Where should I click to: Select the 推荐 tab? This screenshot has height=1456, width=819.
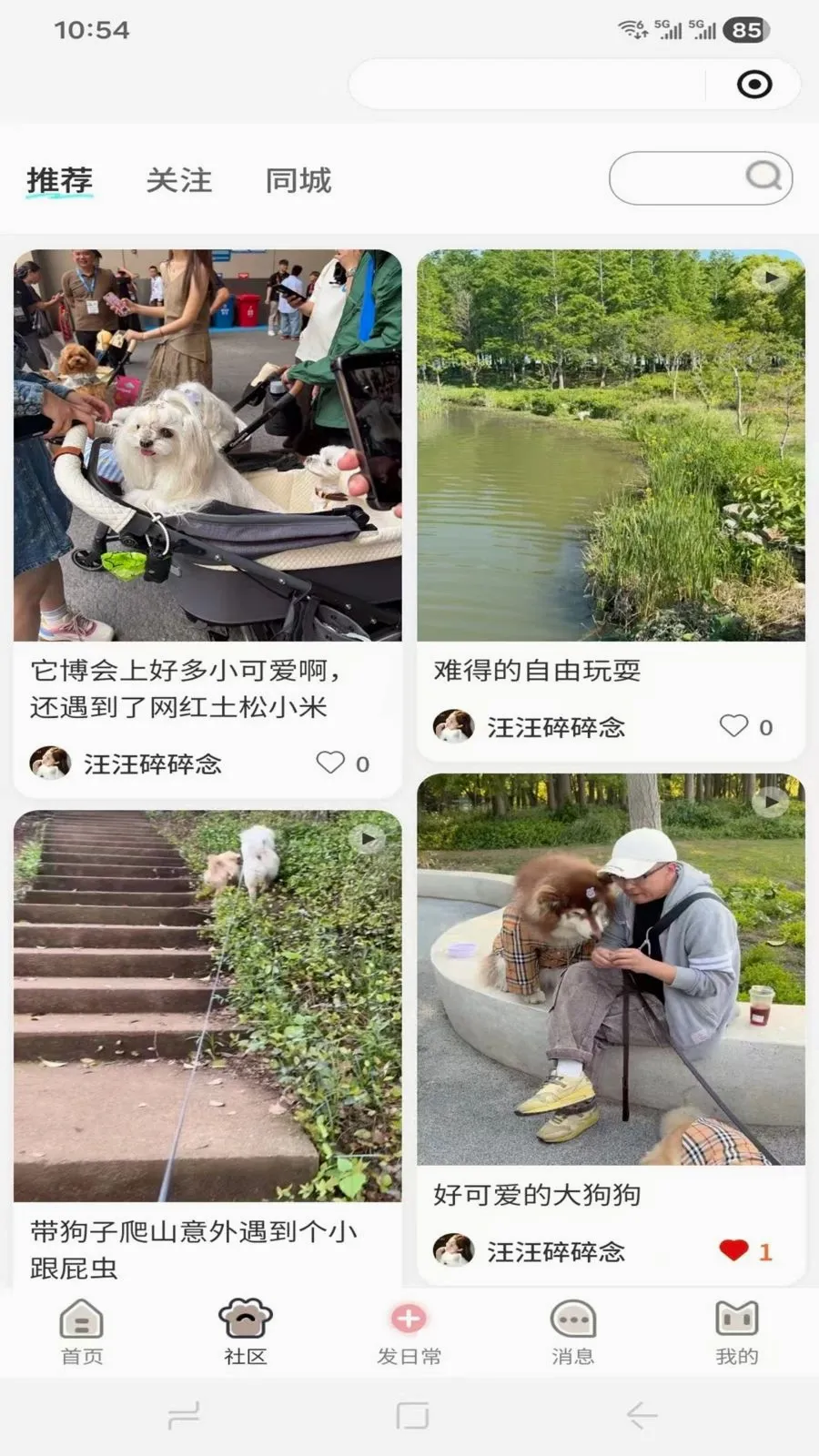(x=59, y=180)
